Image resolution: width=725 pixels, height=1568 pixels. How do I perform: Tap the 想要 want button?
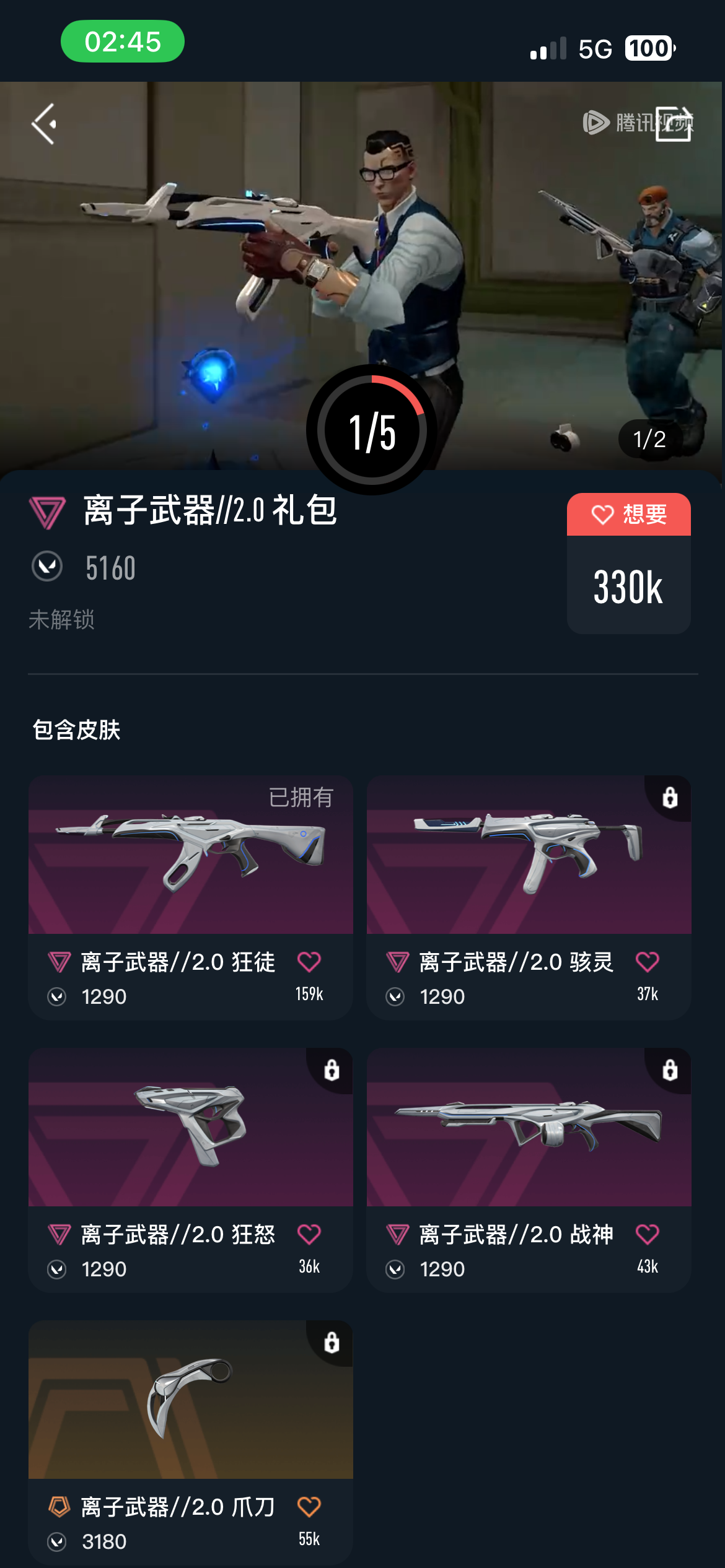point(628,515)
